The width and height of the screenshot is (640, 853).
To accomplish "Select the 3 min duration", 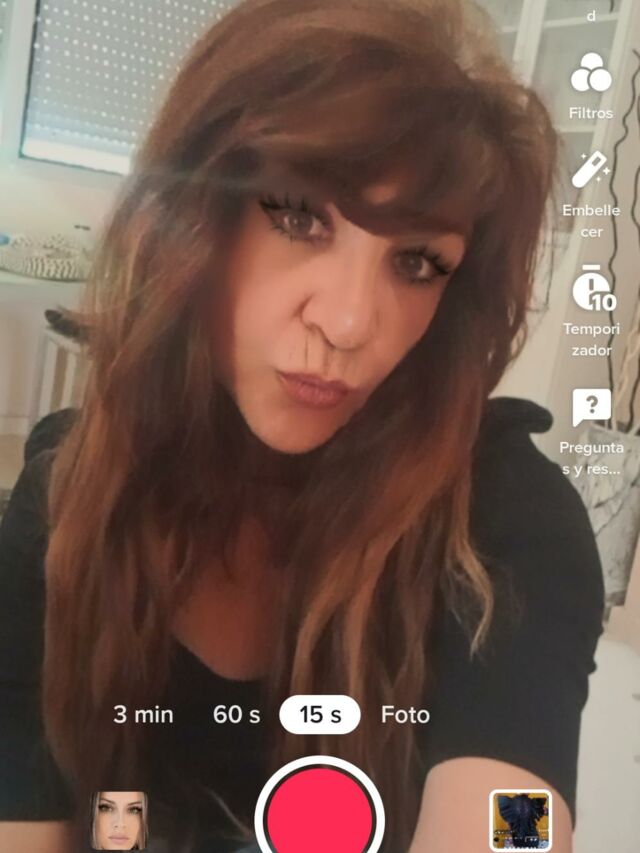I will pos(143,714).
